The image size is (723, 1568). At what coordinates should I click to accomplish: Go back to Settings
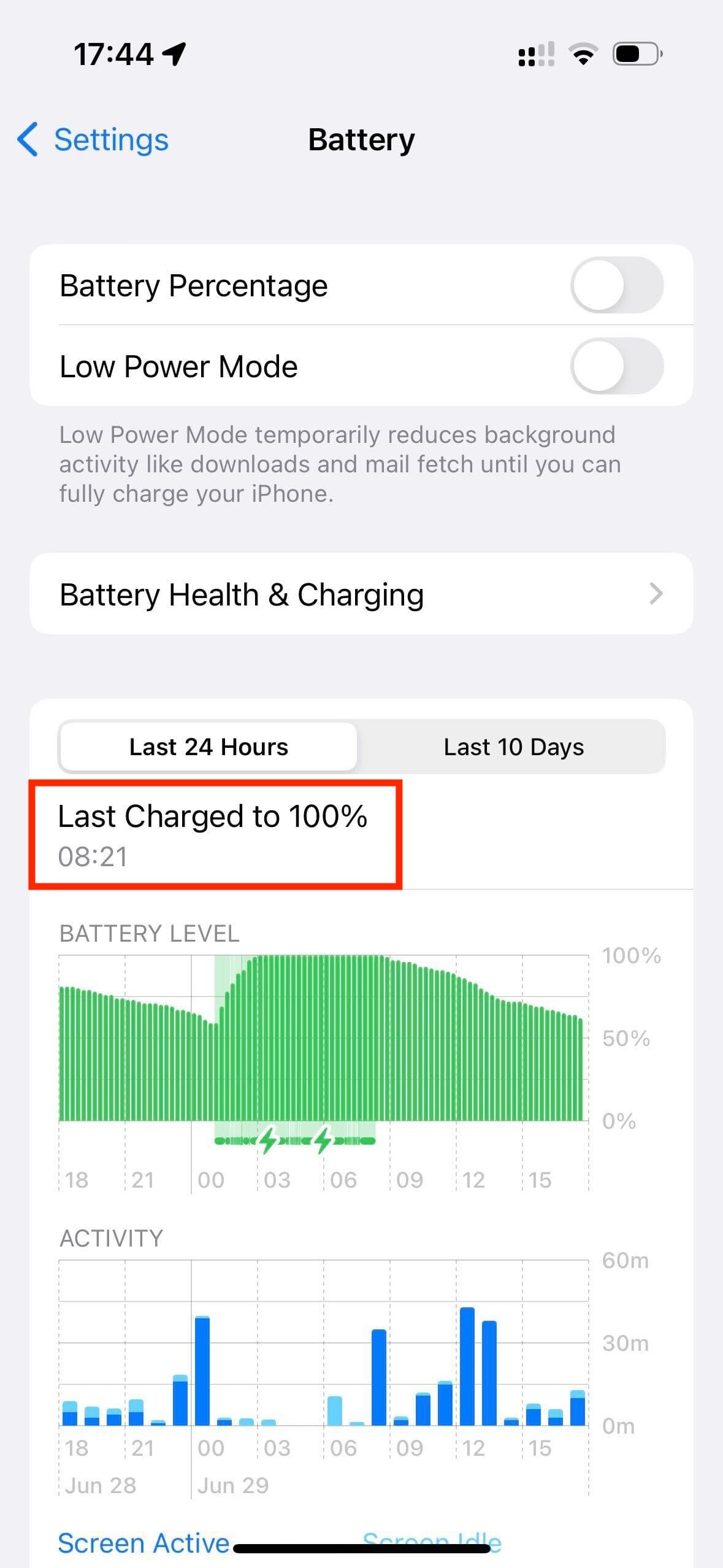[93, 140]
